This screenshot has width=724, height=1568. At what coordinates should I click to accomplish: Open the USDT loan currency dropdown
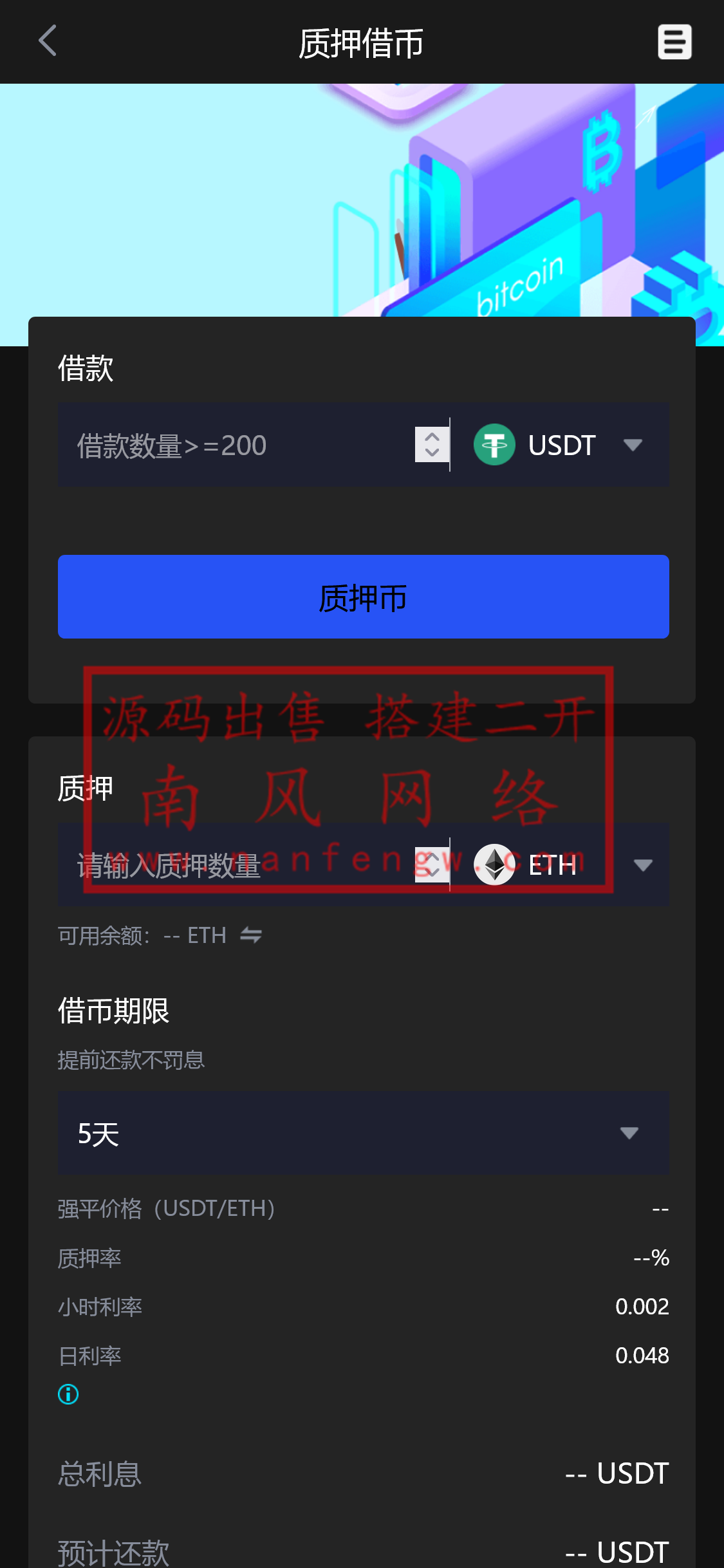click(560, 445)
